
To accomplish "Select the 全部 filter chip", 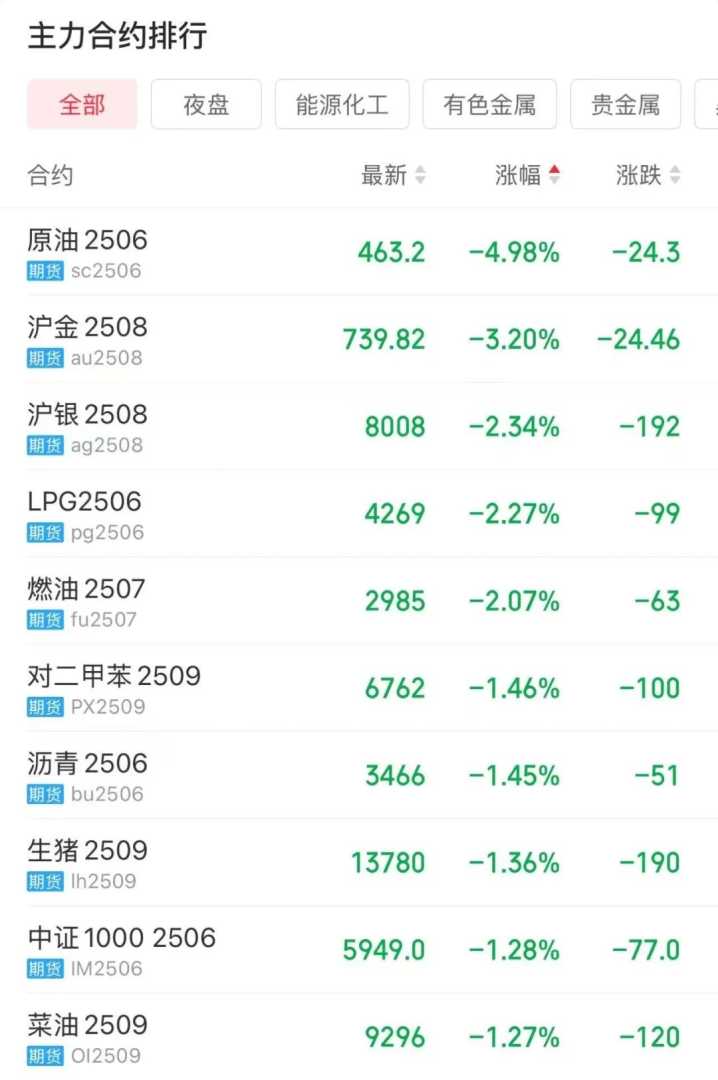I will (82, 104).
